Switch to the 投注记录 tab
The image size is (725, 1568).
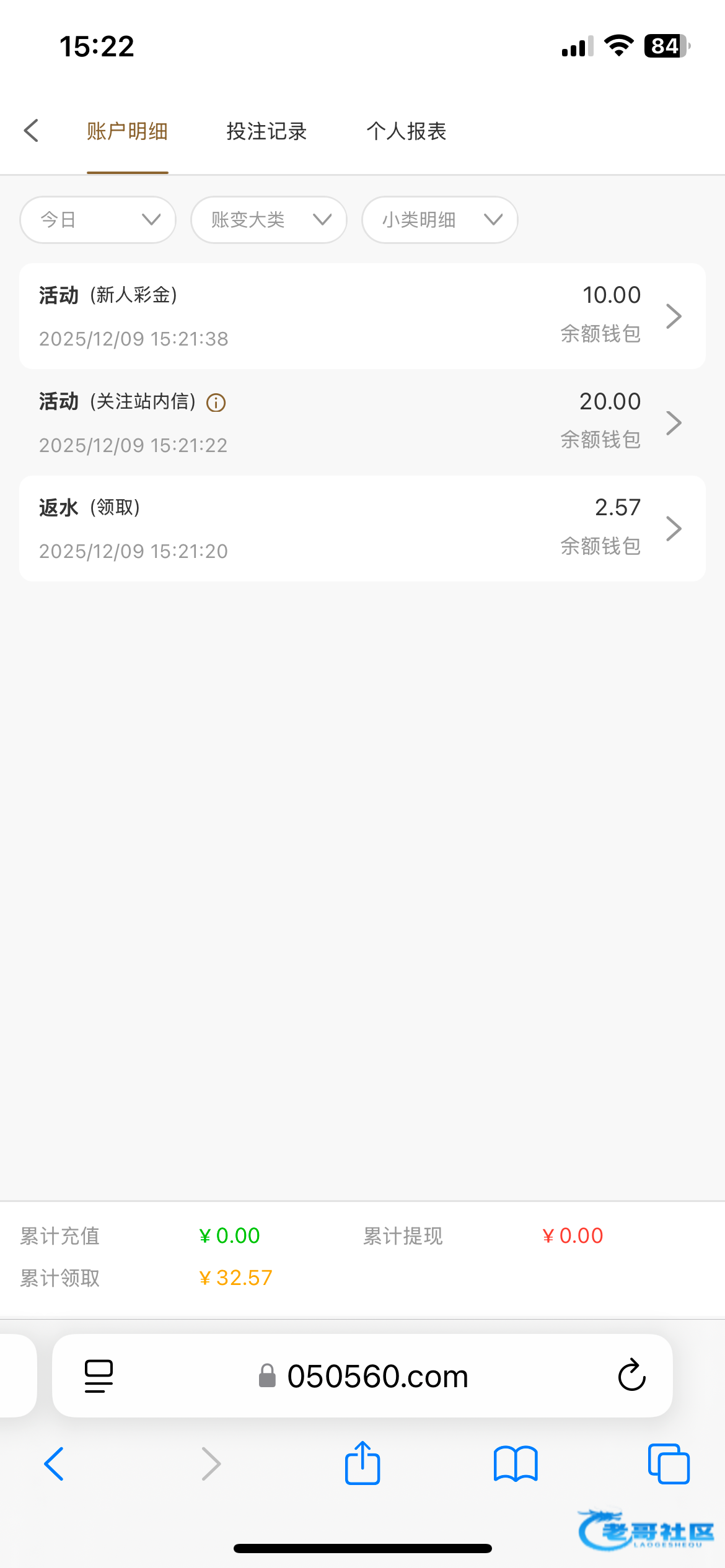[266, 131]
